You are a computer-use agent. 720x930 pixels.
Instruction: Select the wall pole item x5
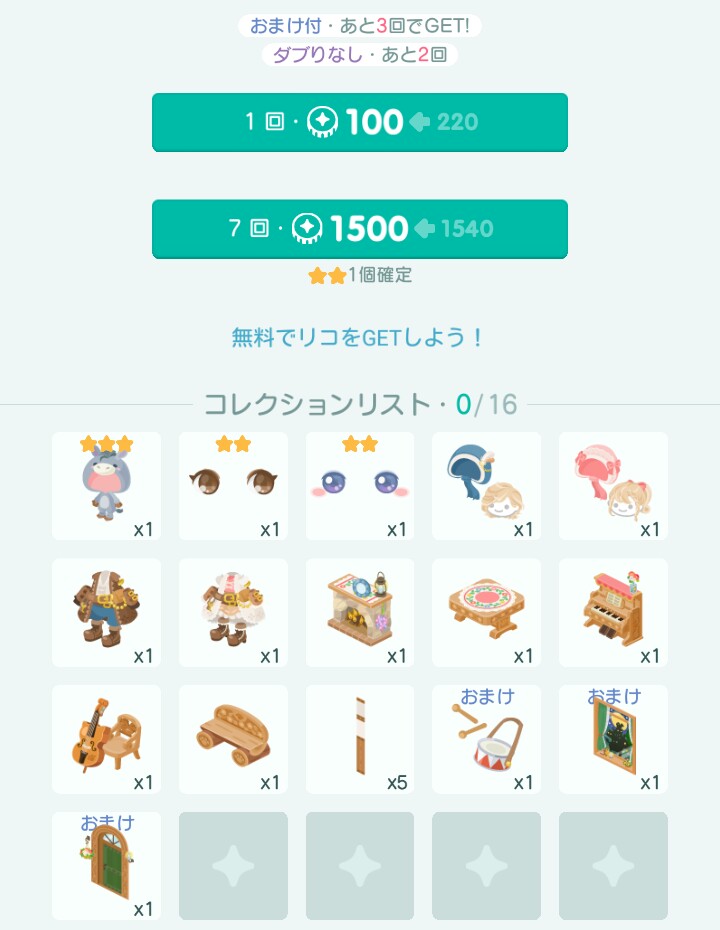tap(360, 739)
